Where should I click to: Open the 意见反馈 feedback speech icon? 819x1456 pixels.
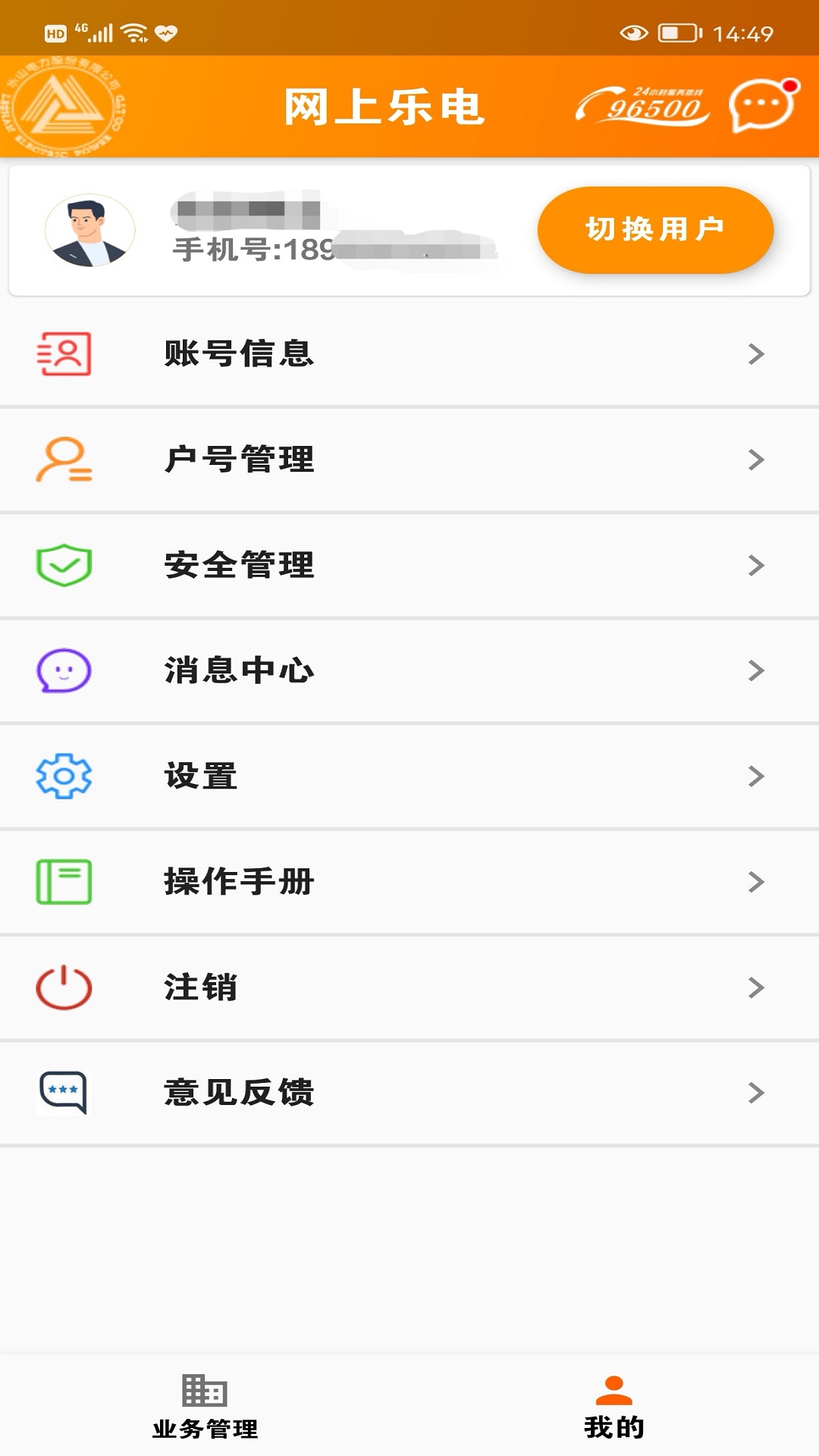64,1091
